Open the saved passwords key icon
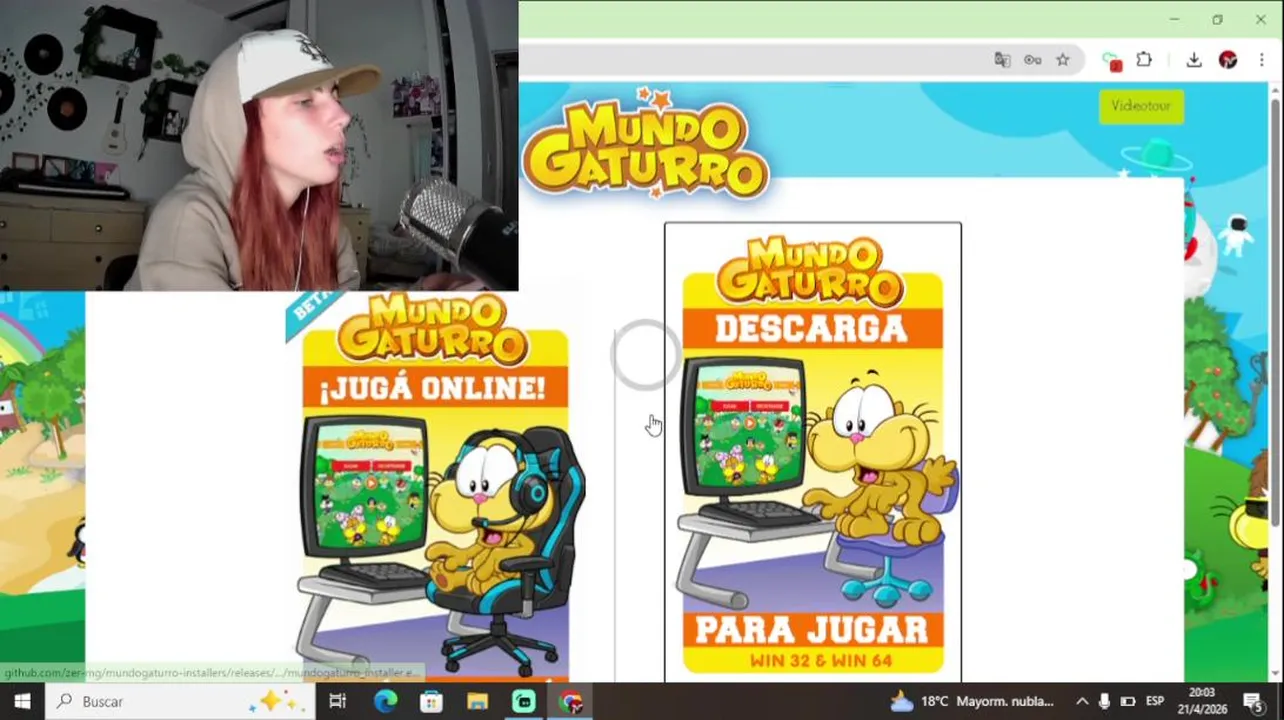Image resolution: width=1284 pixels, height=720 pixels. pos(1032,60)
